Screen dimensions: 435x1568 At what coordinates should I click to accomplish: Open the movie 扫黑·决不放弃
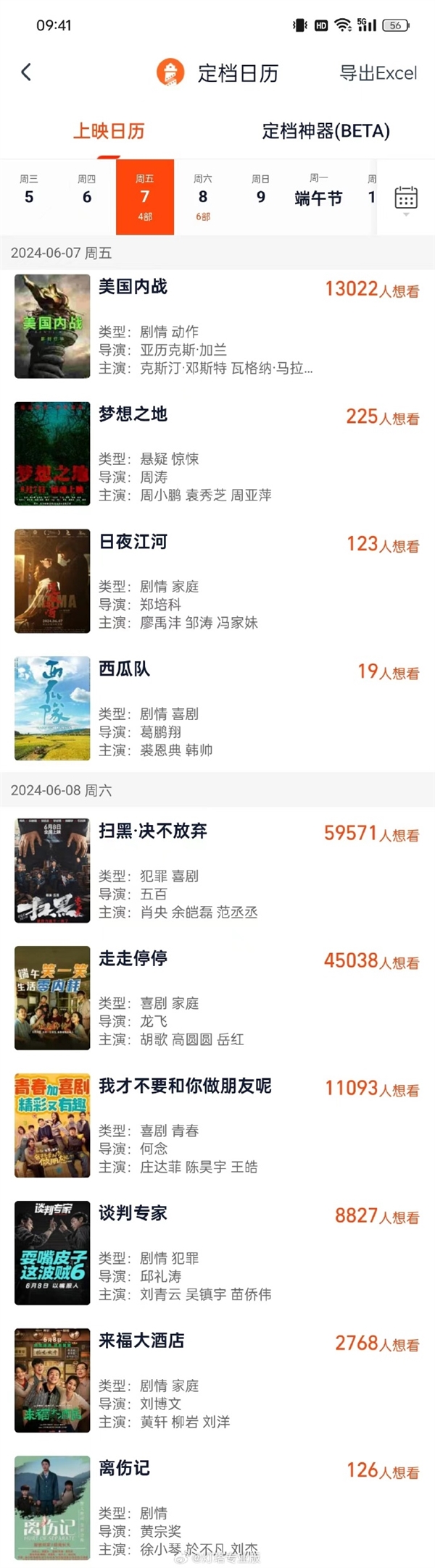(153, 831)
